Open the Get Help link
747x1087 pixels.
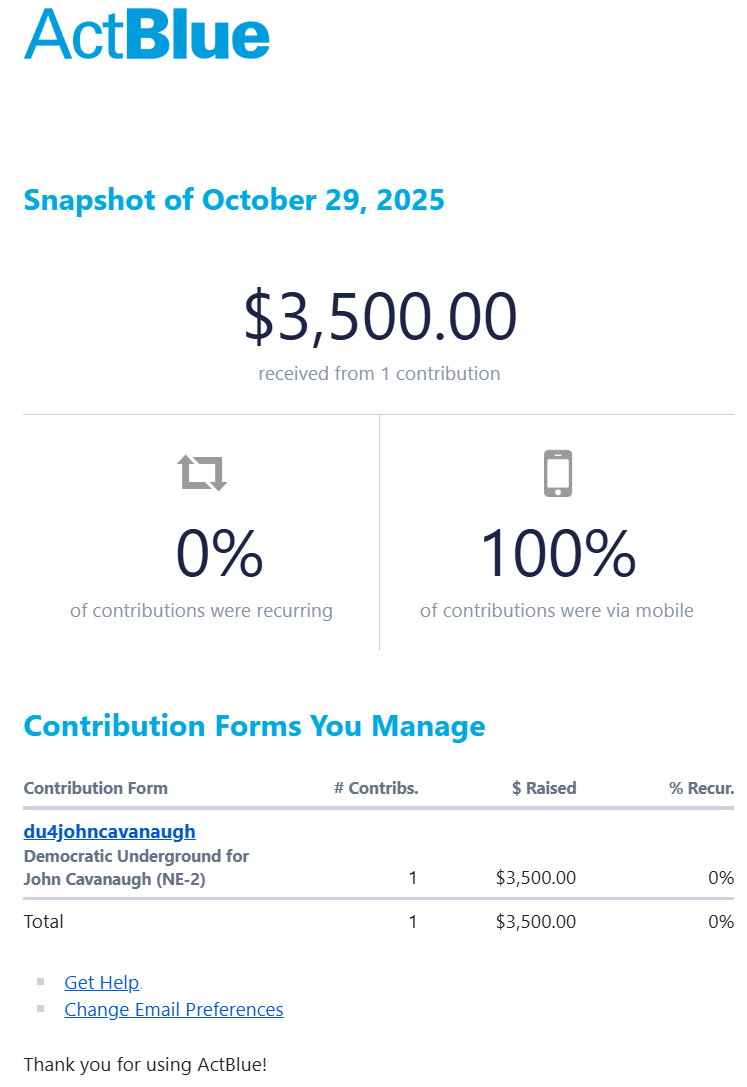click(101, 982)
